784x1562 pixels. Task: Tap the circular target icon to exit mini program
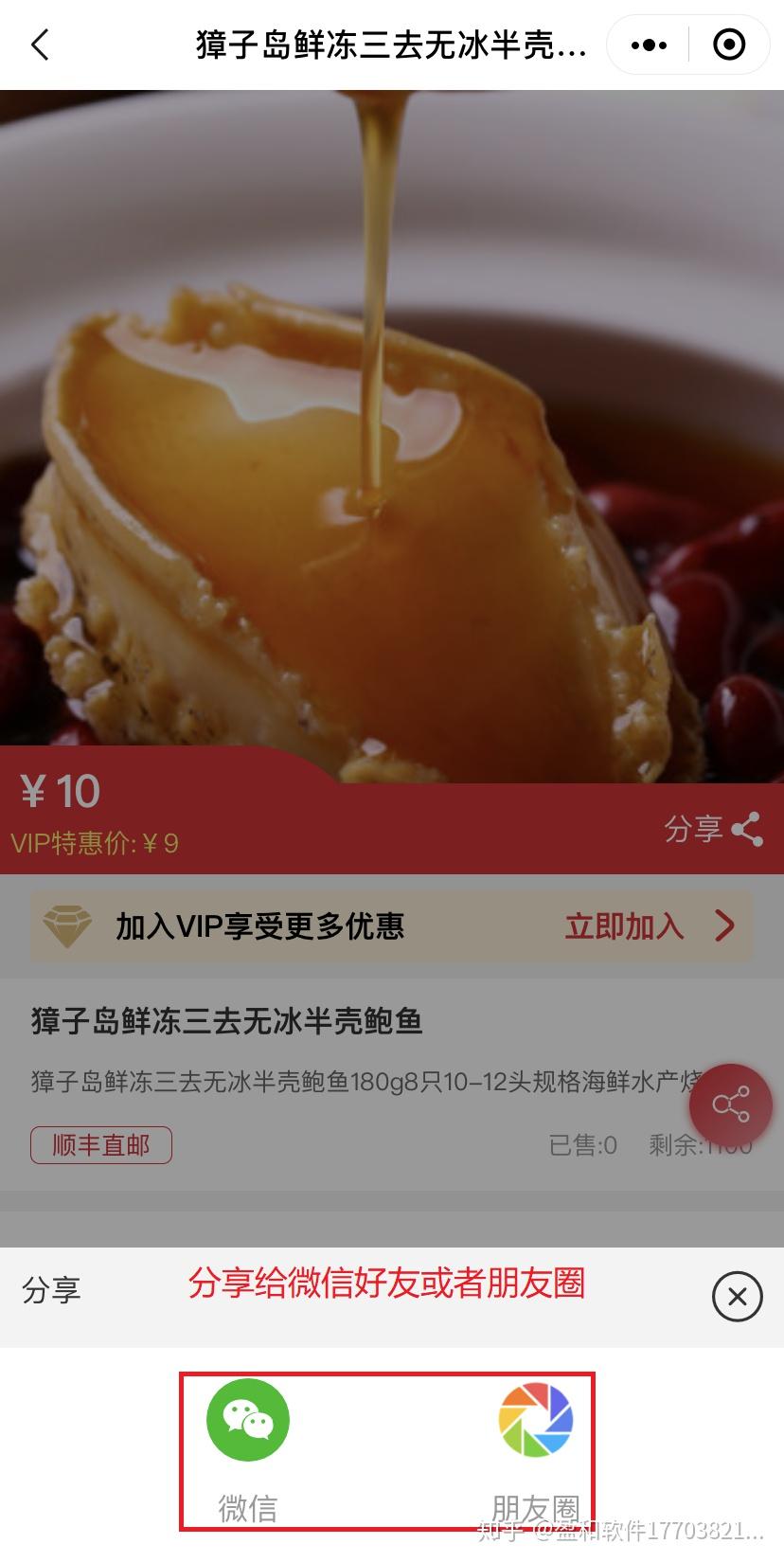click(x=729, y=44)
